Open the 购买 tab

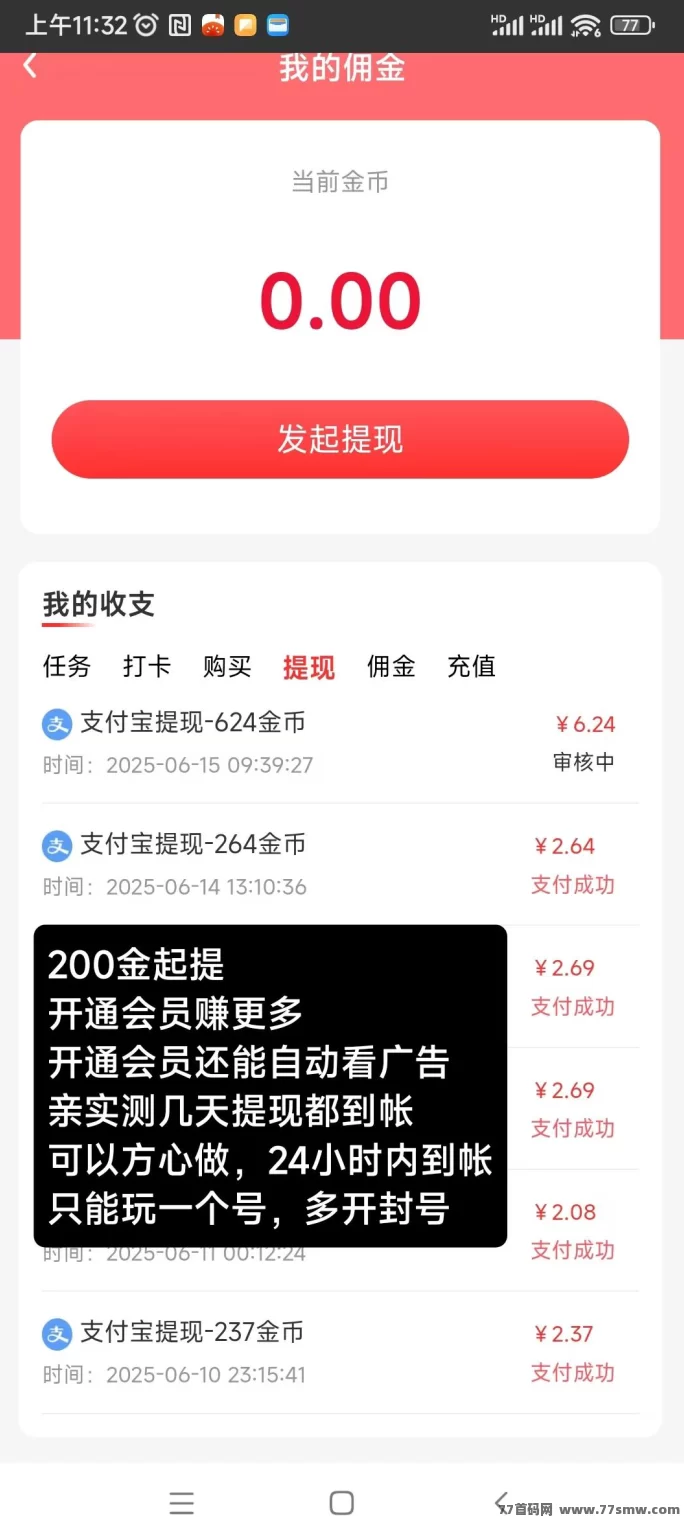tap(227, 666)
